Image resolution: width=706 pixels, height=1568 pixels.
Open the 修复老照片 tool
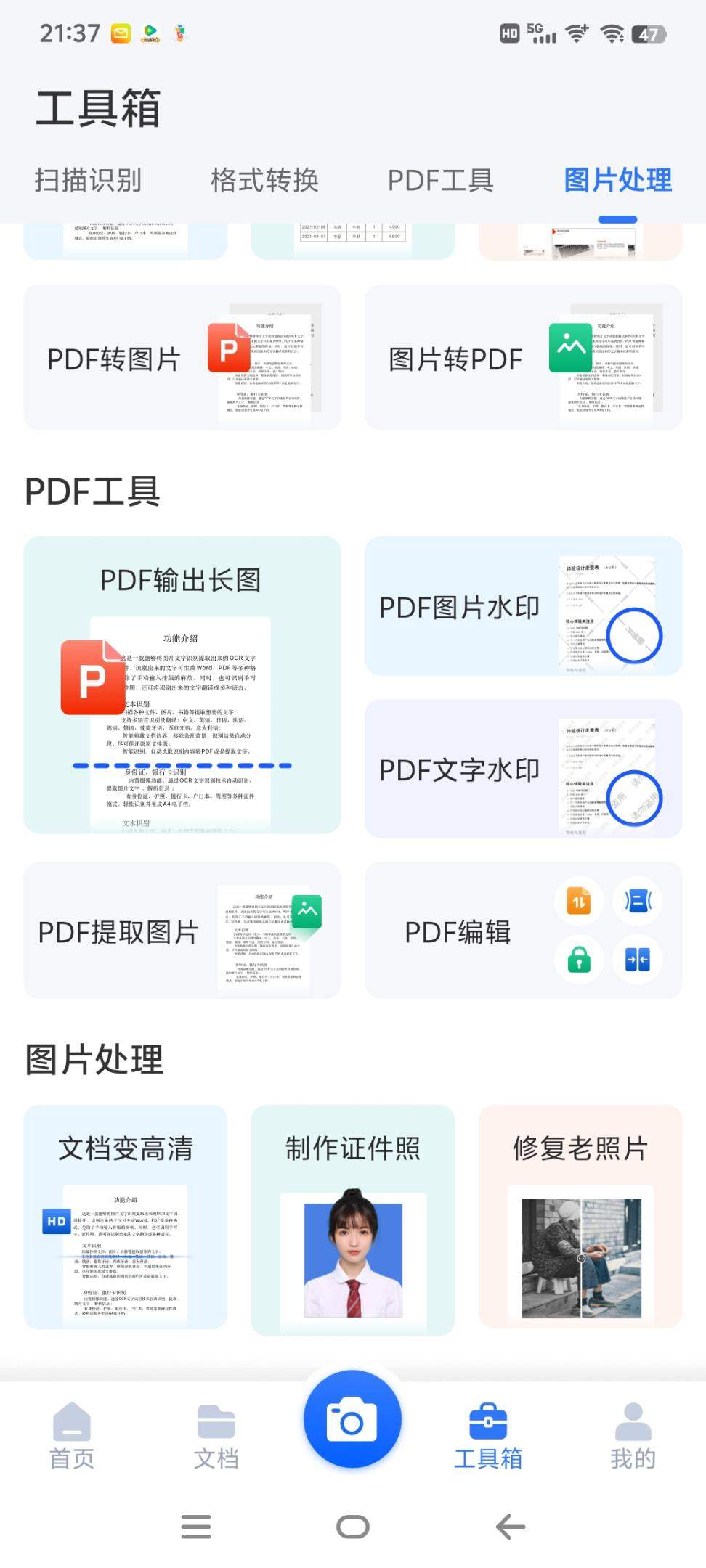coord(580,1217)
